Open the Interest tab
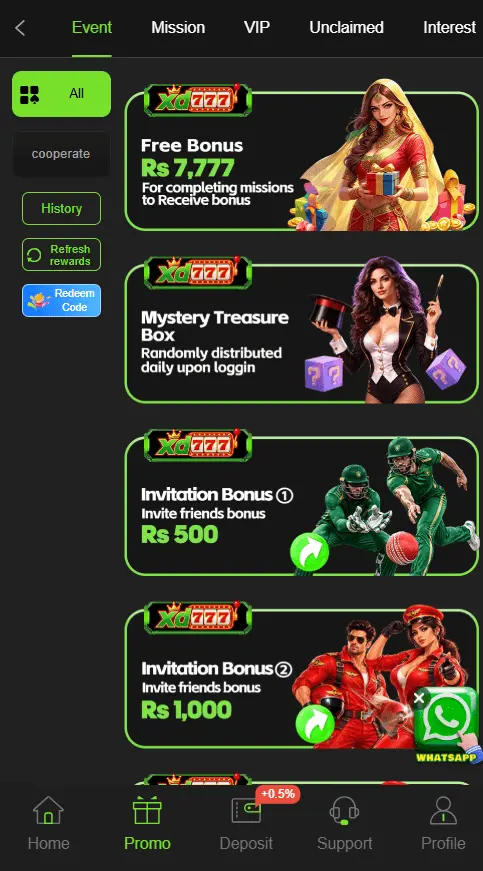 (449, 28)
